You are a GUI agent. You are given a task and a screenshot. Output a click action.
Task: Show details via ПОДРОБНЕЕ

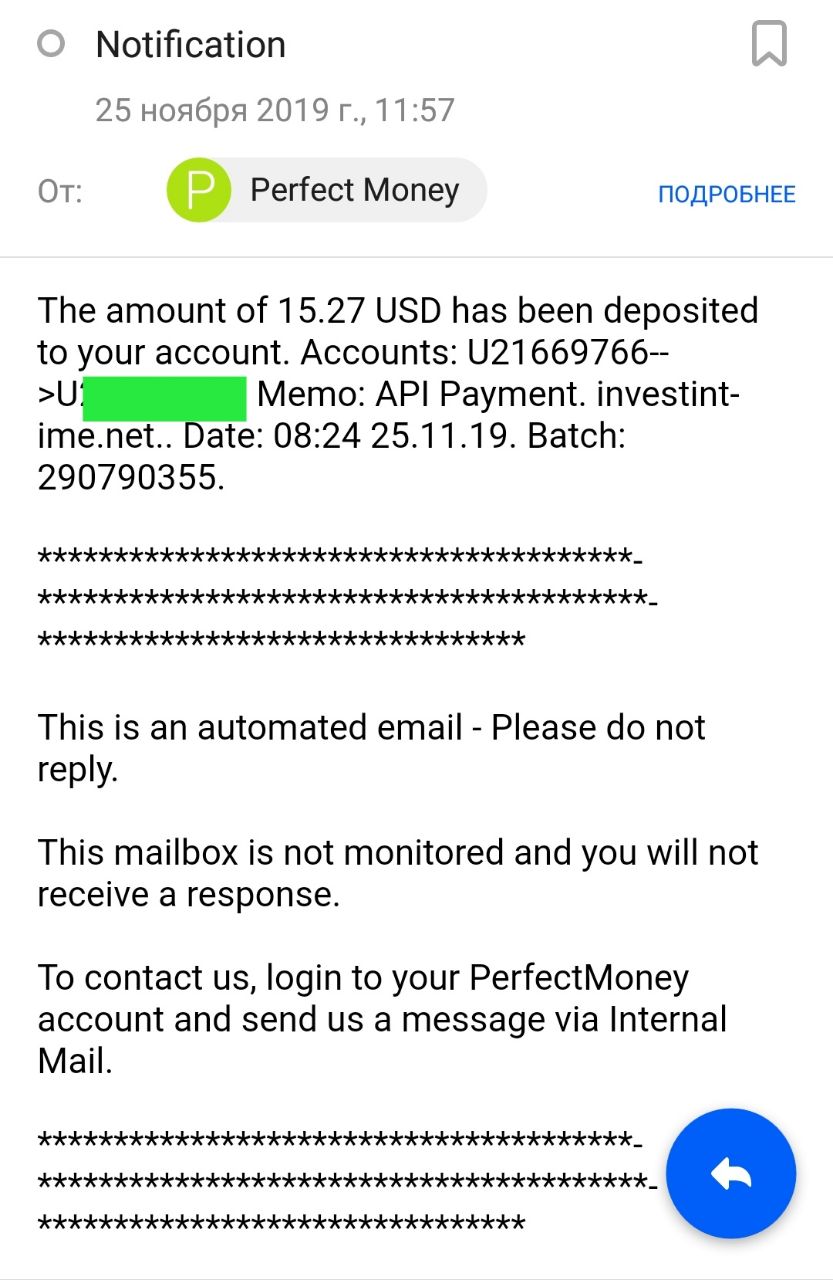pyautogui.click(x=726, y=194)
